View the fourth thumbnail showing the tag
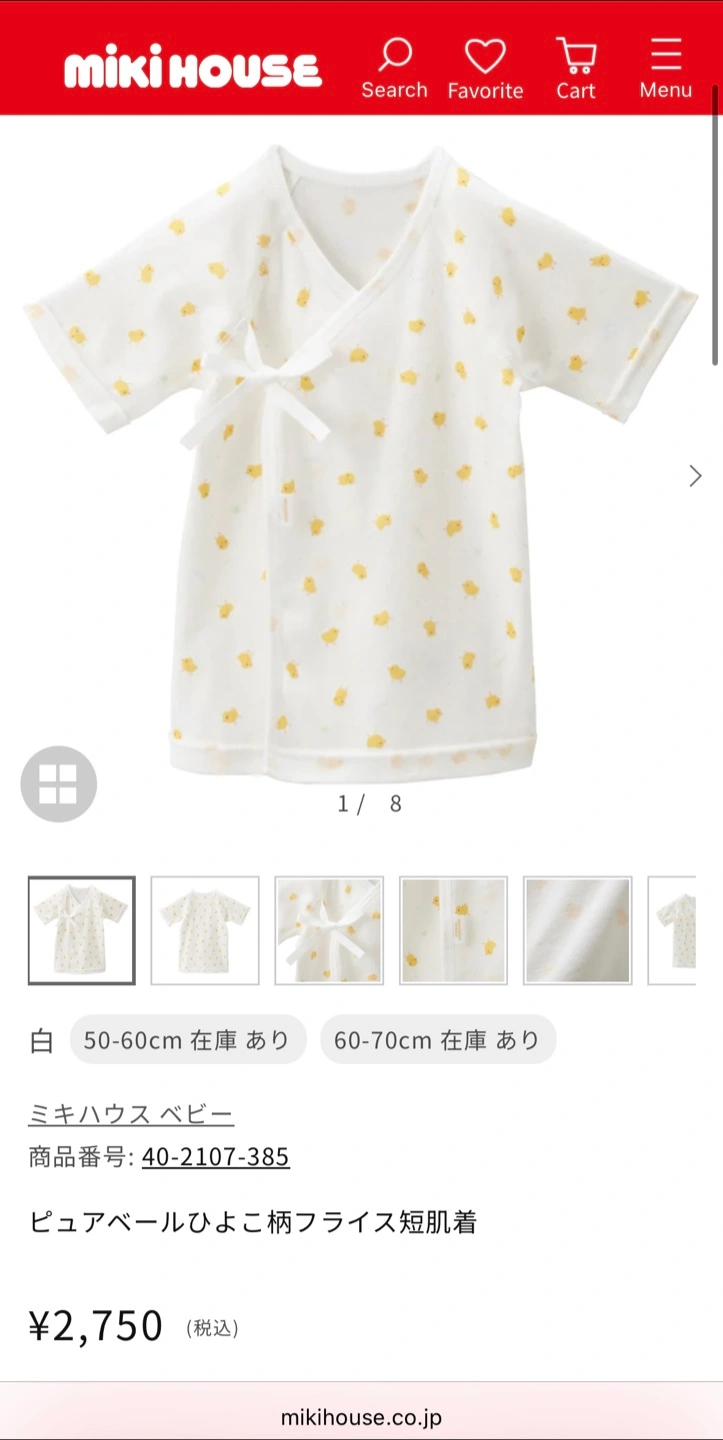 [x=453, y=930]
